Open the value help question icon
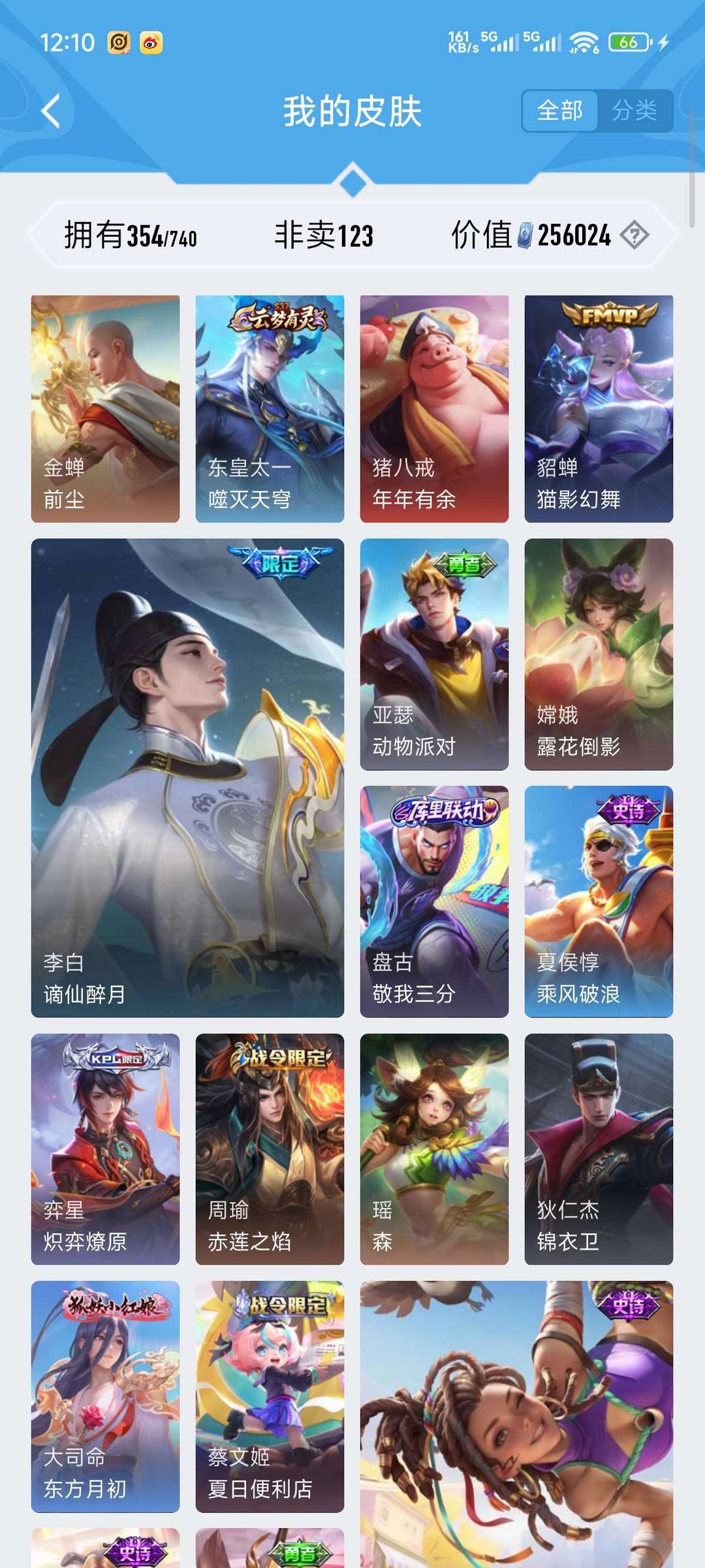705x1568 pixels. coord(634,235)
